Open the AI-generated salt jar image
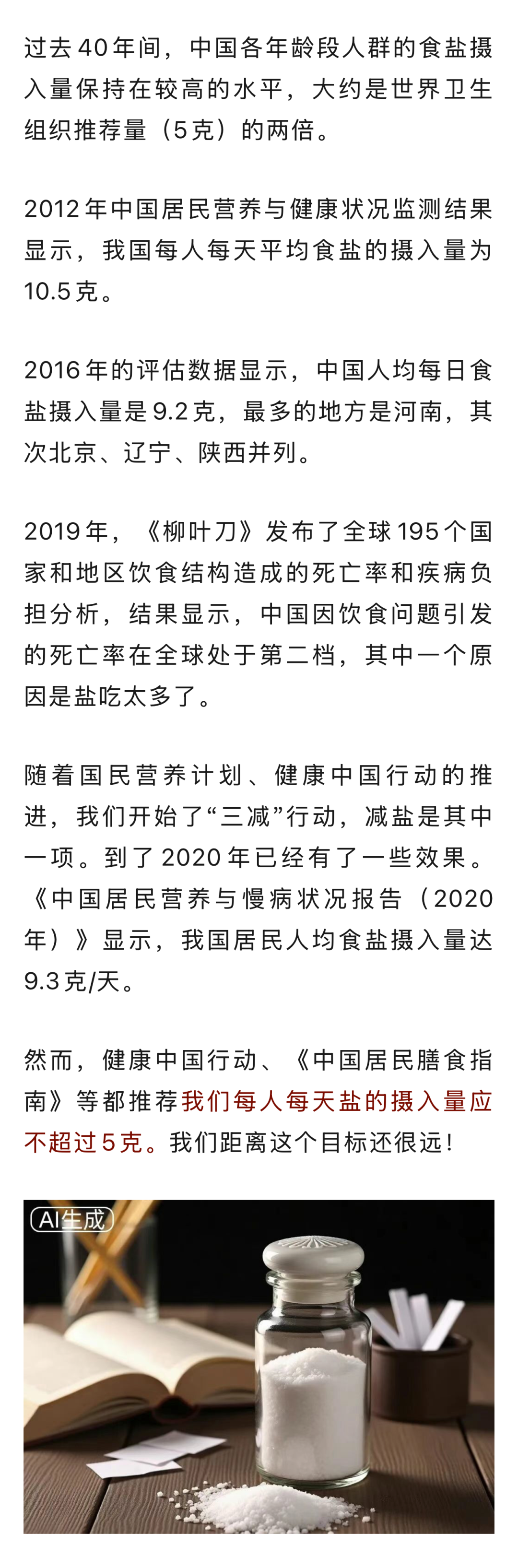Screen dimensions: 518x1568 259,1366
